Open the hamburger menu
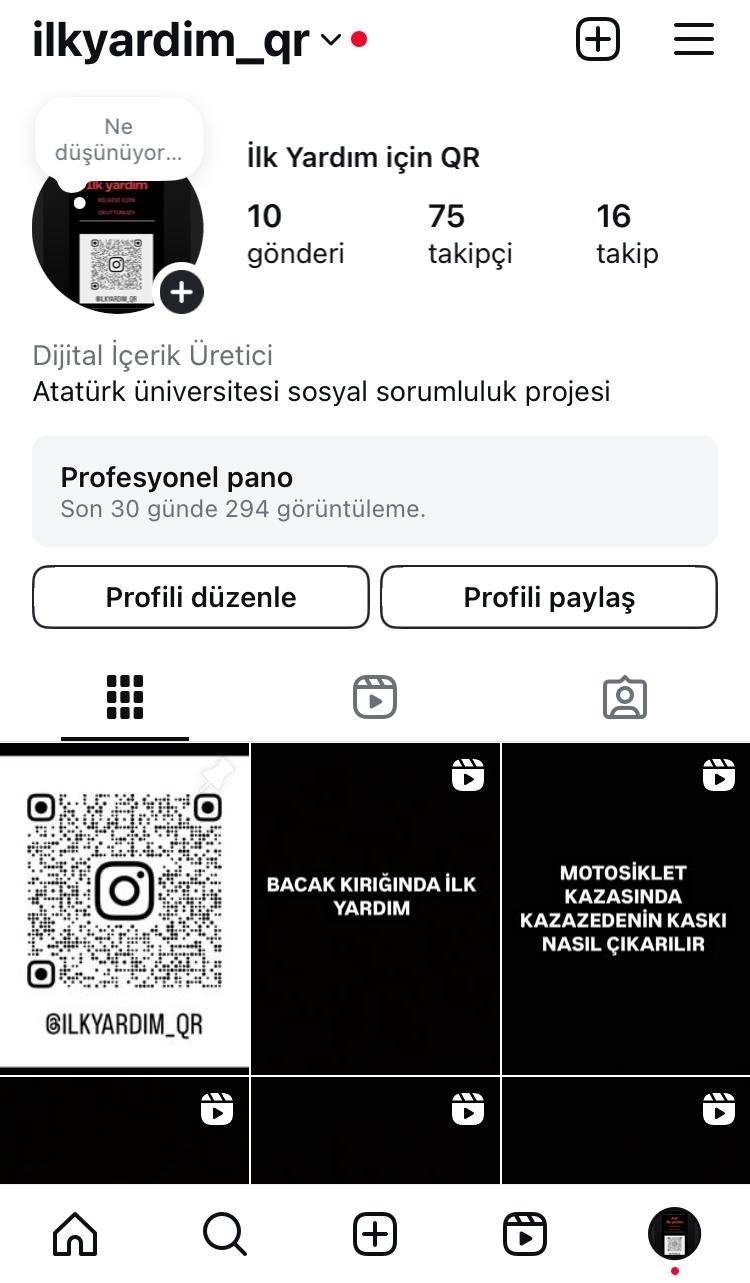The width and height of the screenshot is (750, 1283). (x=693, y=40)
